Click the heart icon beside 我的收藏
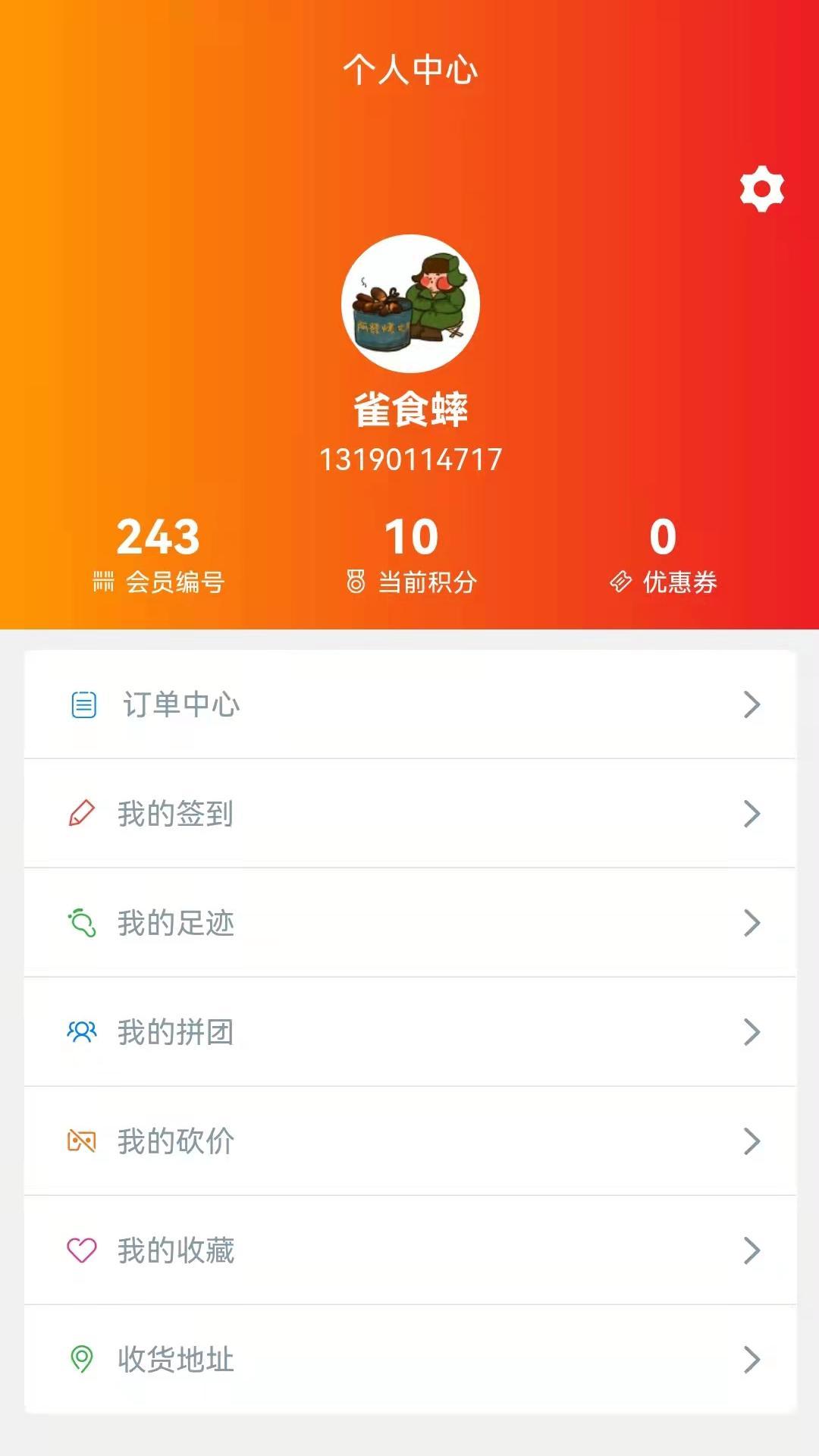The image size is (819, 1456). 83,1250
